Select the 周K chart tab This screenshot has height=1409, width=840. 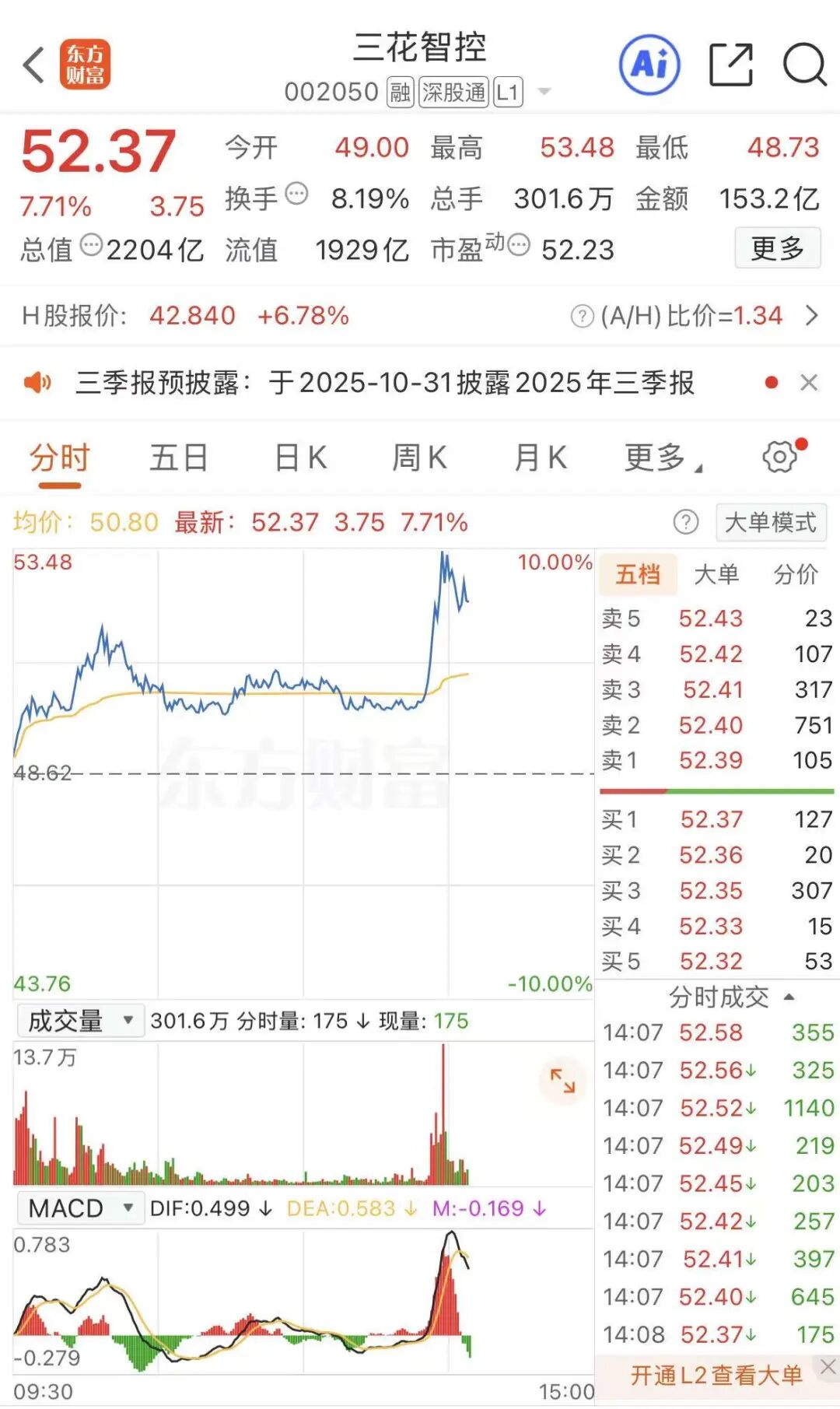point(419,457)
